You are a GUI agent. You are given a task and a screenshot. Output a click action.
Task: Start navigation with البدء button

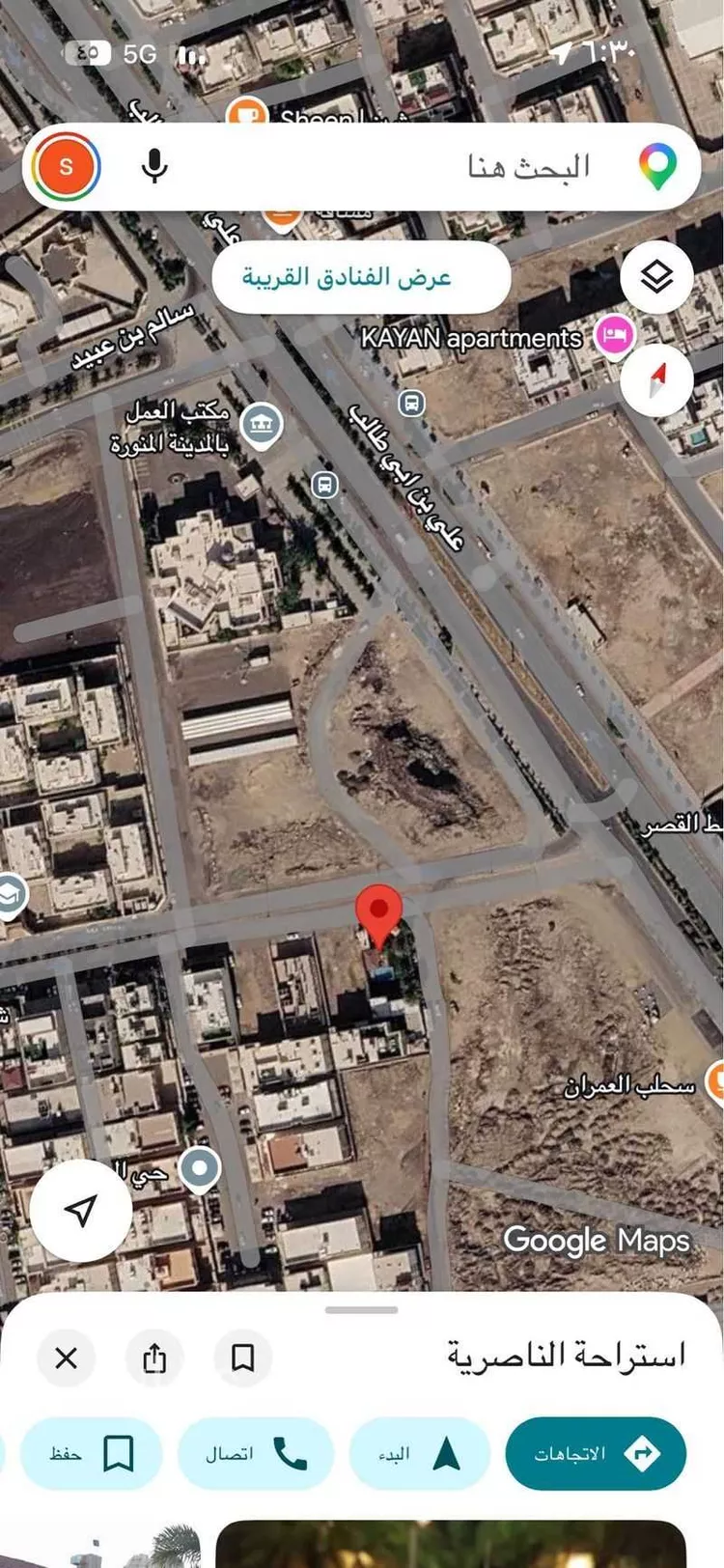tap(419, 1453)
